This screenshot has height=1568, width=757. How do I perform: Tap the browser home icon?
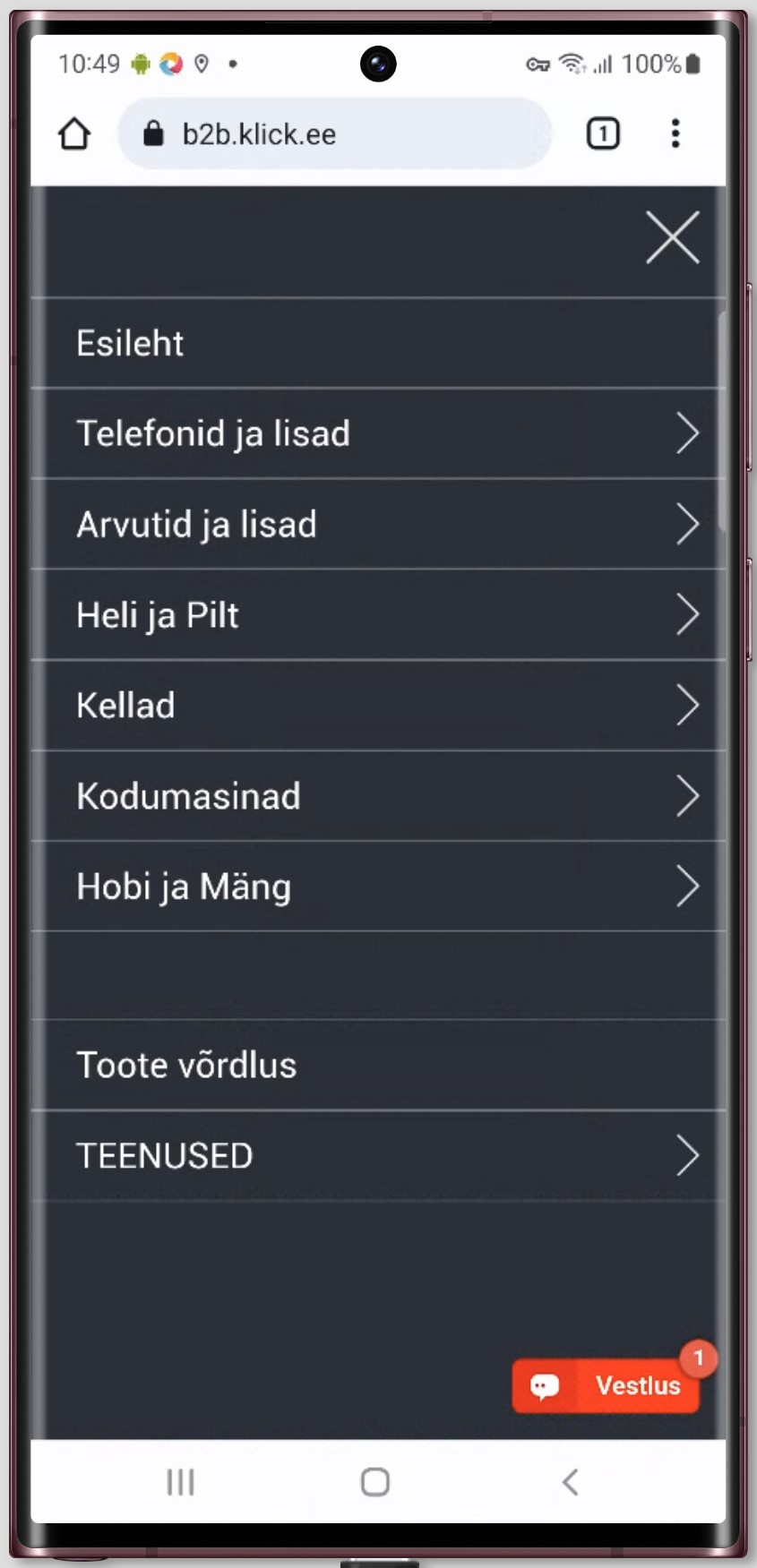click(74, 134)
